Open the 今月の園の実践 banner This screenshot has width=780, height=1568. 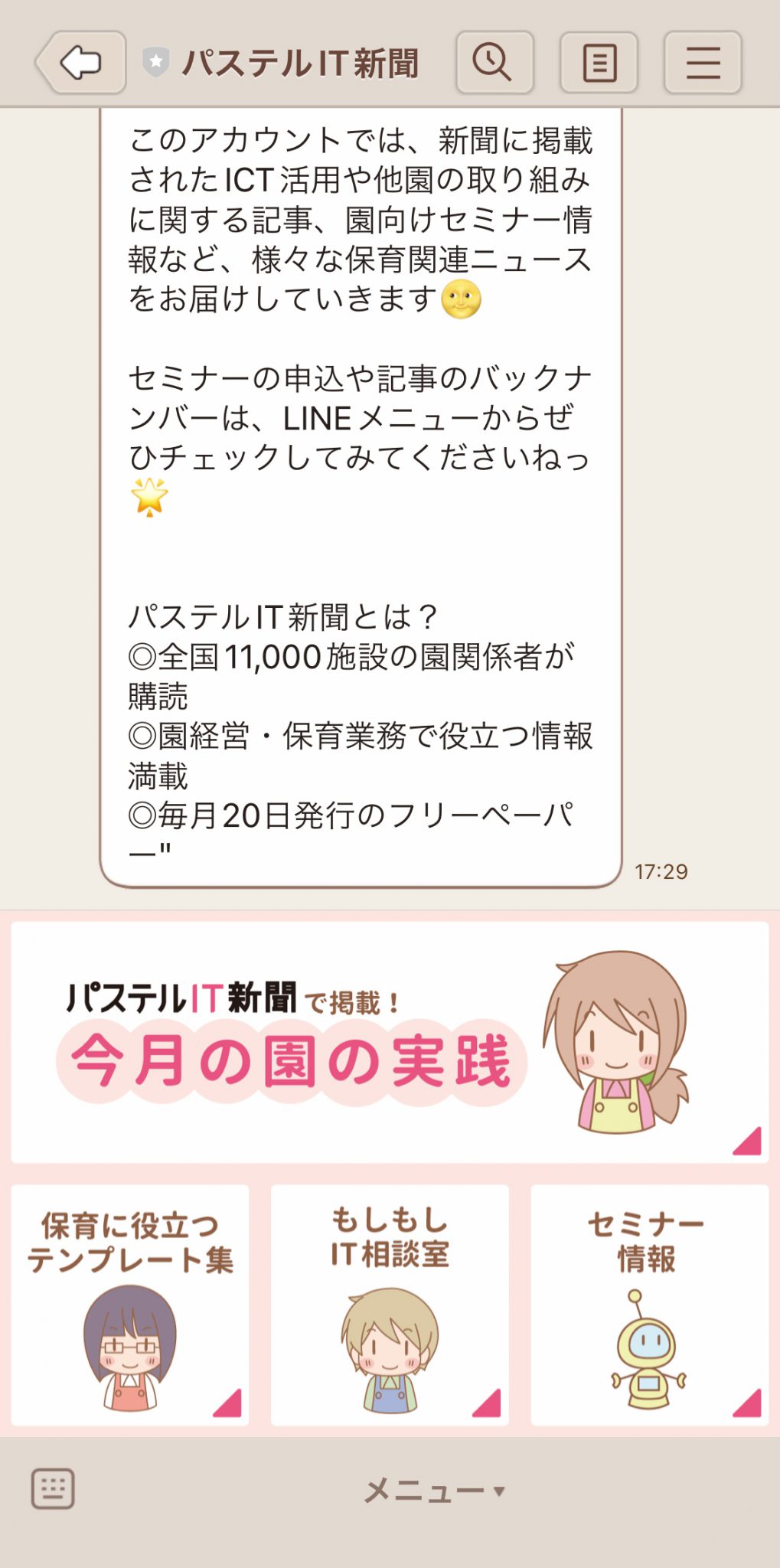pos(390,1042)
